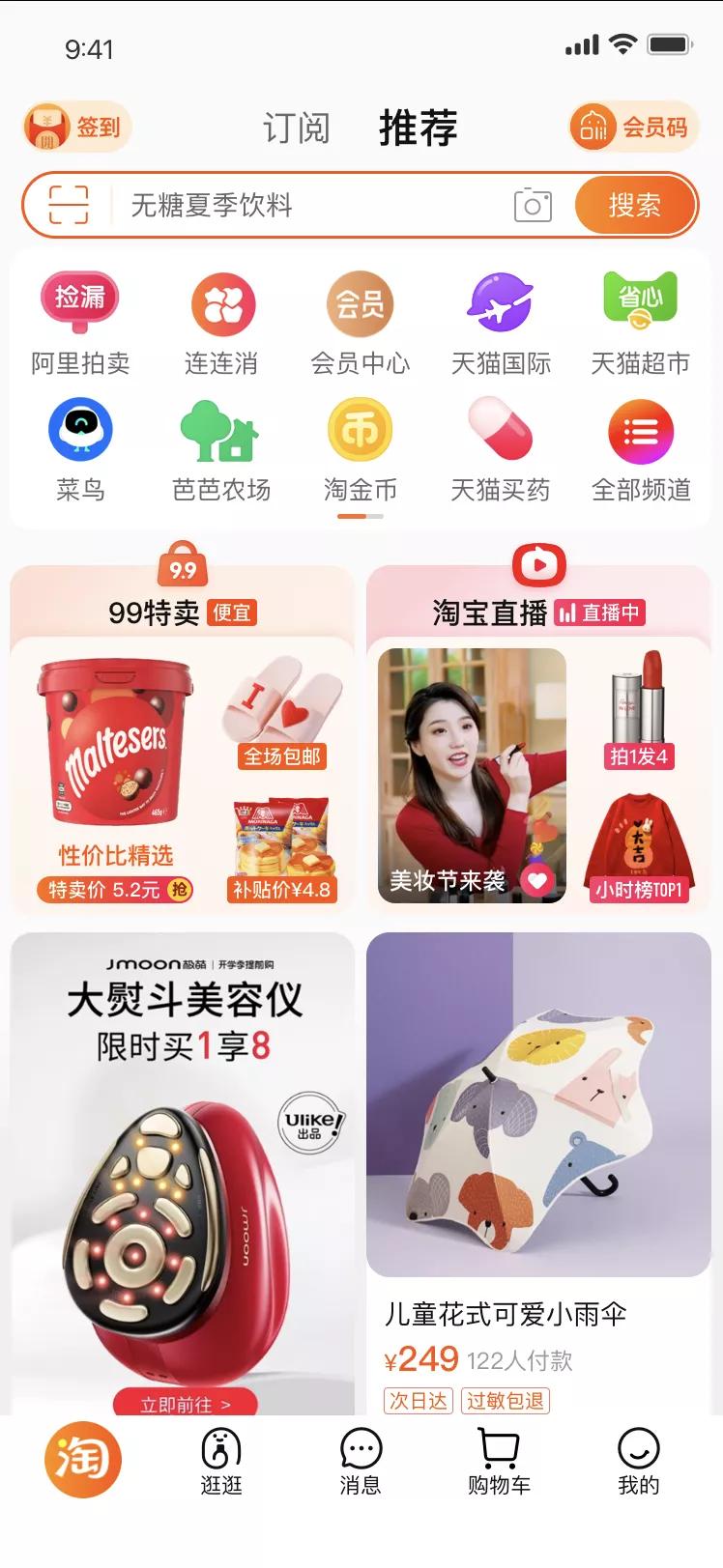Tap the heart on the livestream preview
723x1568 pixels.
[x=535, y=879]
